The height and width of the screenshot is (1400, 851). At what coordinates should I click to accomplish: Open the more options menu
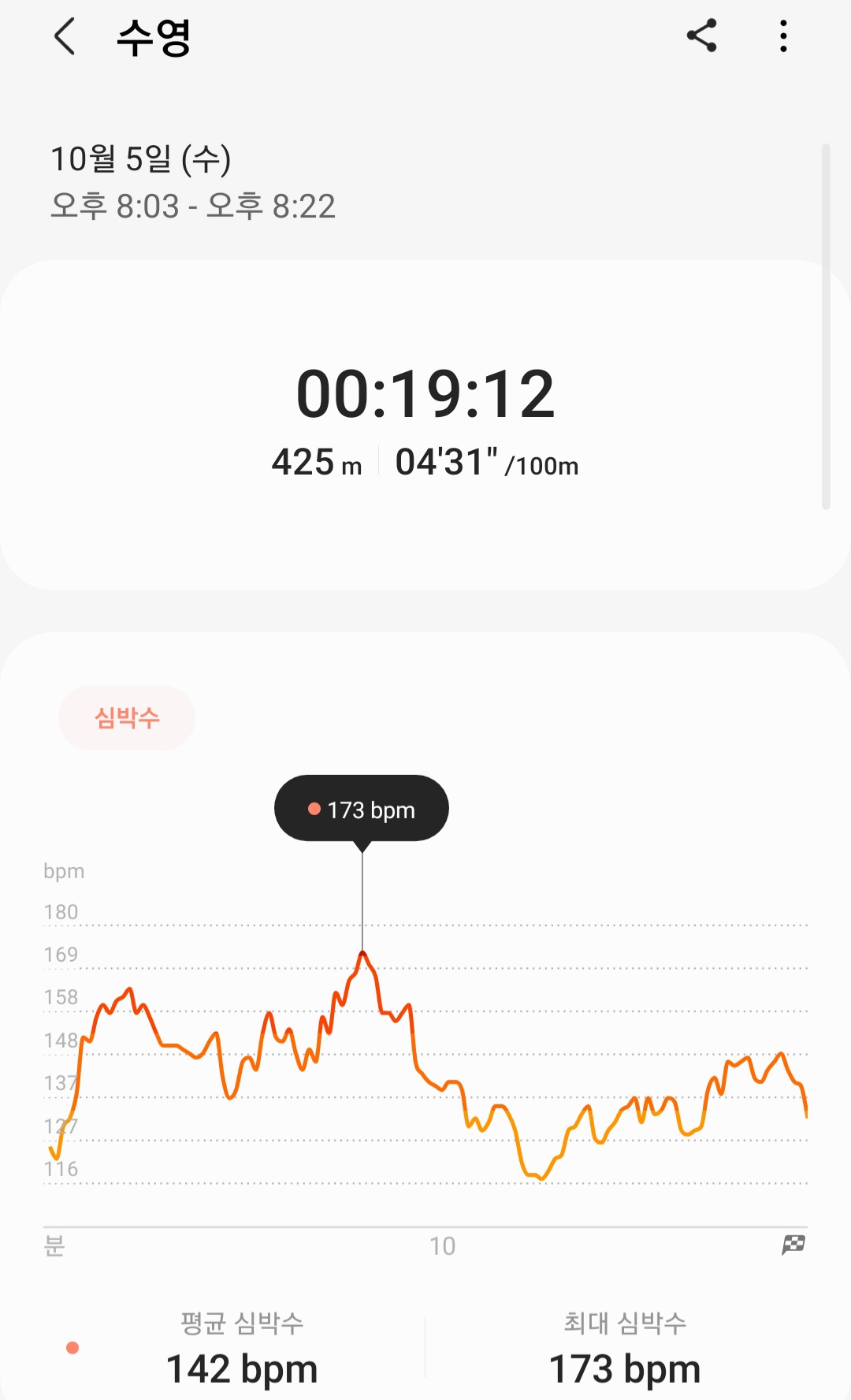point(782,36)
